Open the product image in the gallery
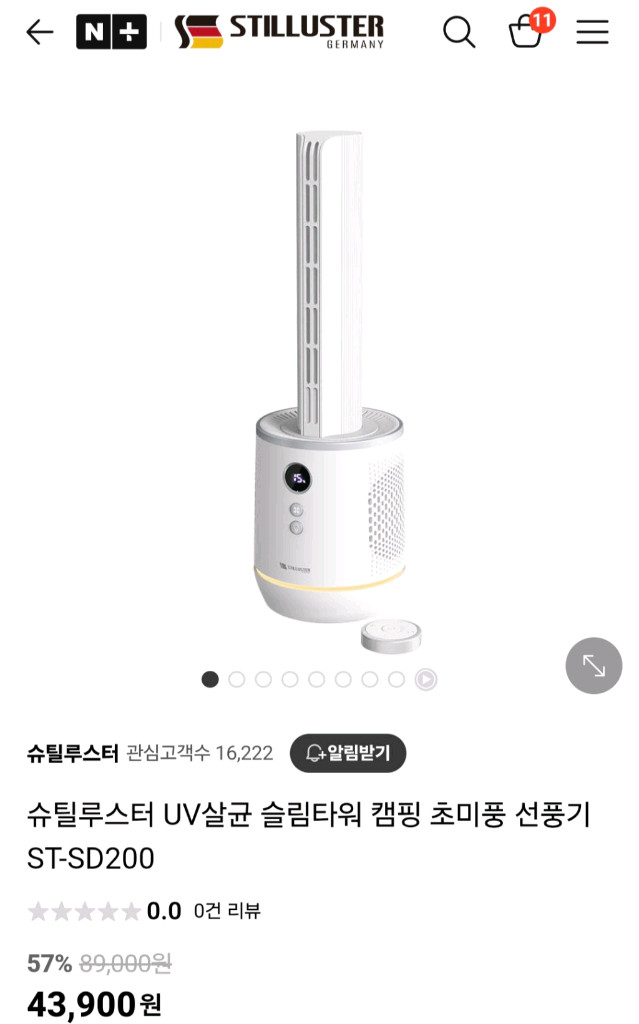The height and width of the screenshot is (1024, 639). [330, 390]
